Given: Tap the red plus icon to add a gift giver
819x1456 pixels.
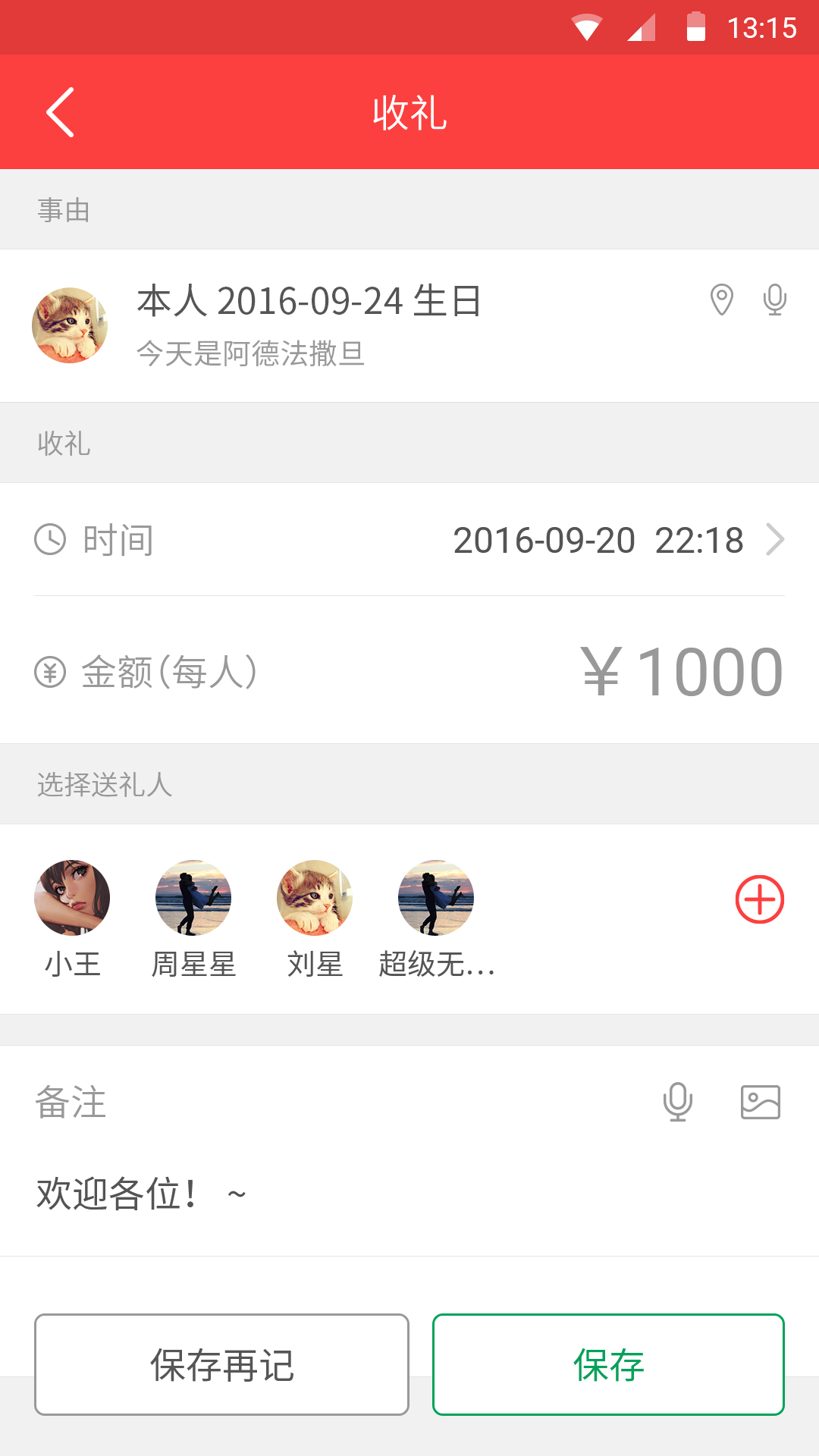Looking at the screenshot, I should (759, 898).
